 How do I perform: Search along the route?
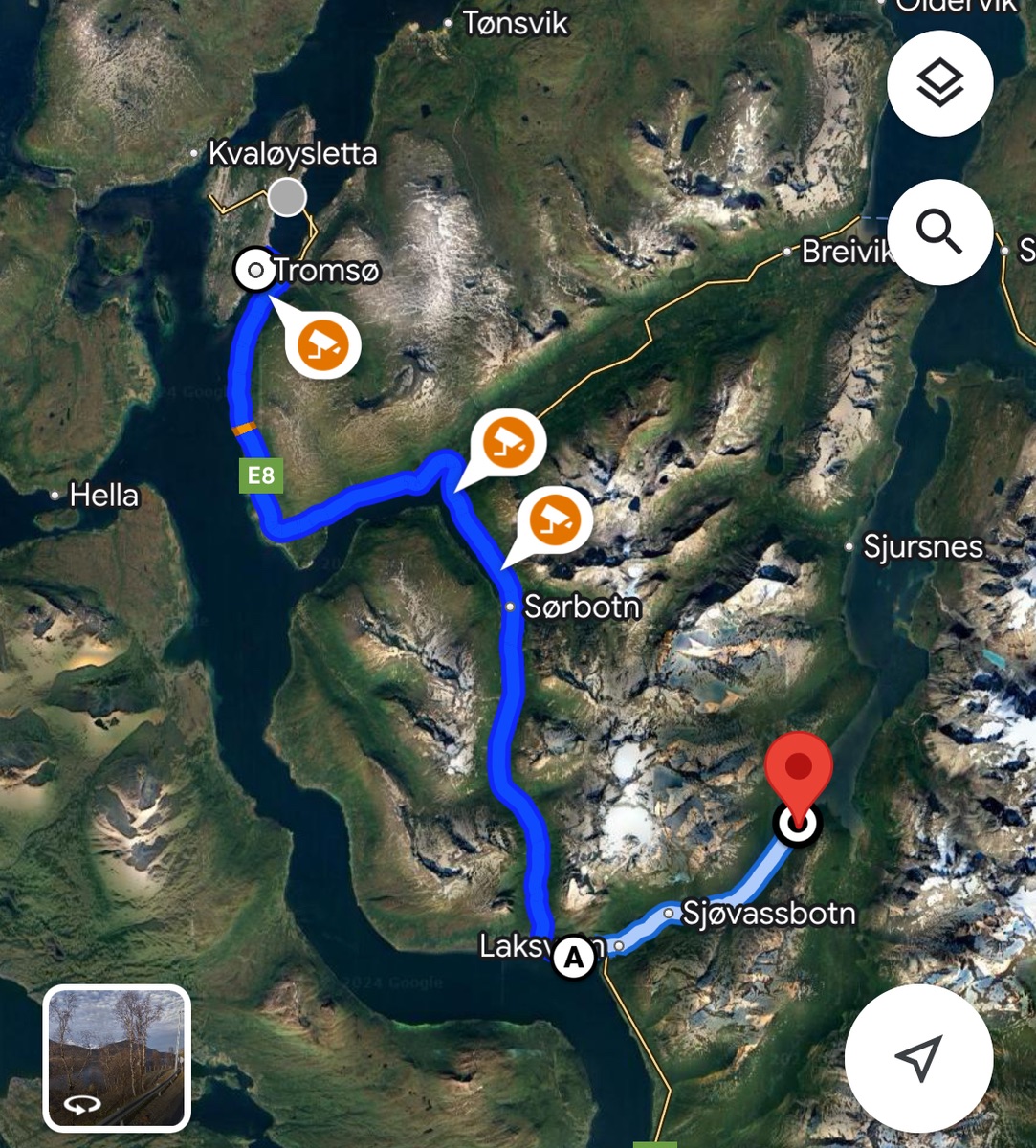coord(939,232)
